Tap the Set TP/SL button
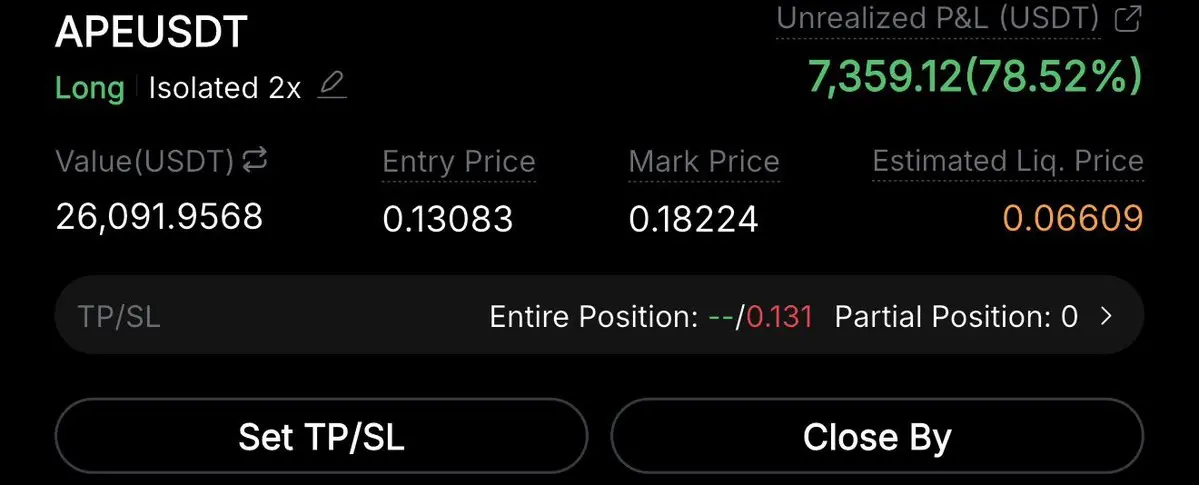Screen dimensions: 1199x485 click(321, 436)
